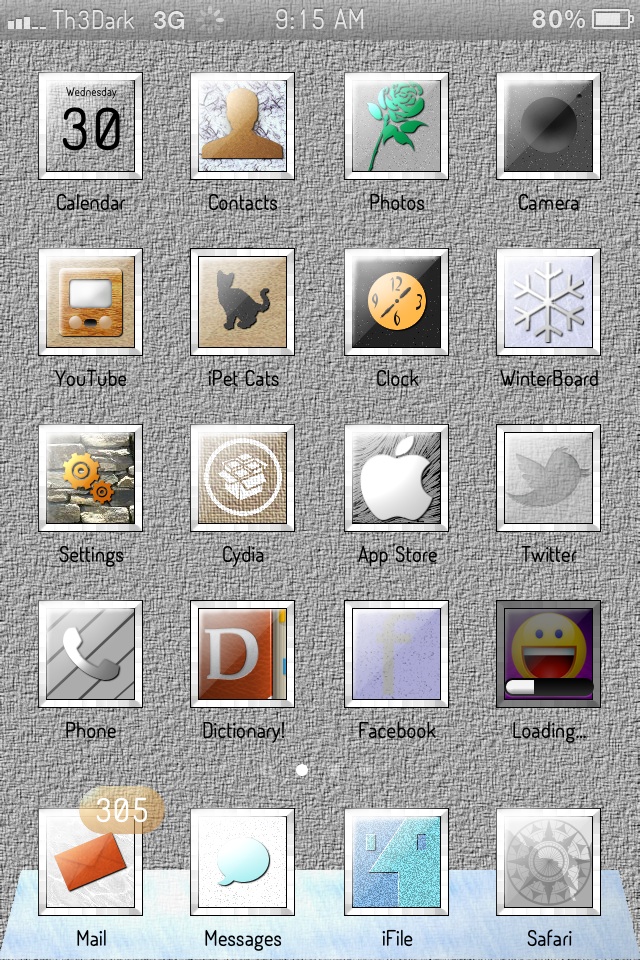Launch Cydia
The width and height of the screenshot is (640, 960).
point(242,478)
